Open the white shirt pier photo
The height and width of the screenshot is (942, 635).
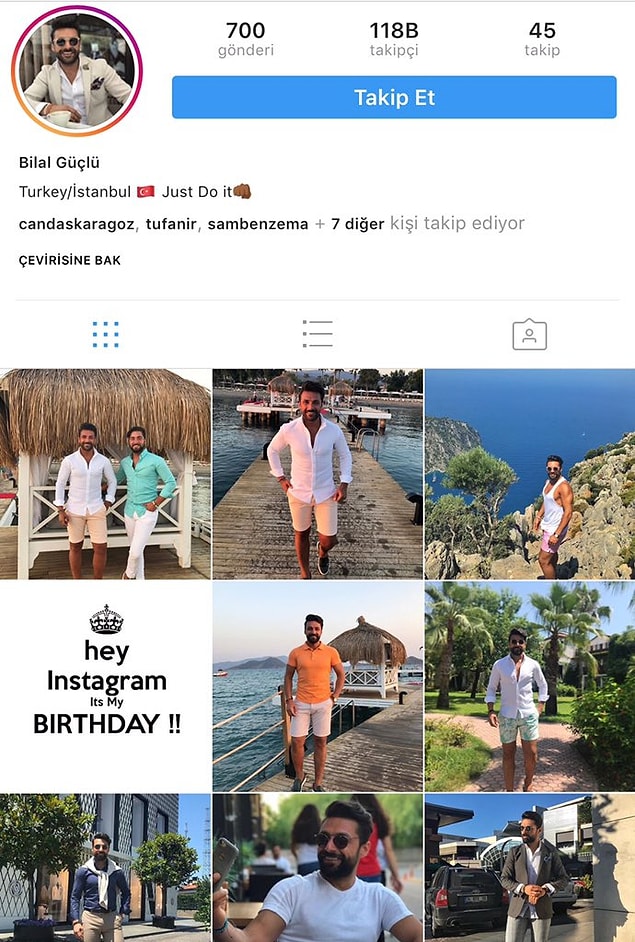[x=317, y=474]
